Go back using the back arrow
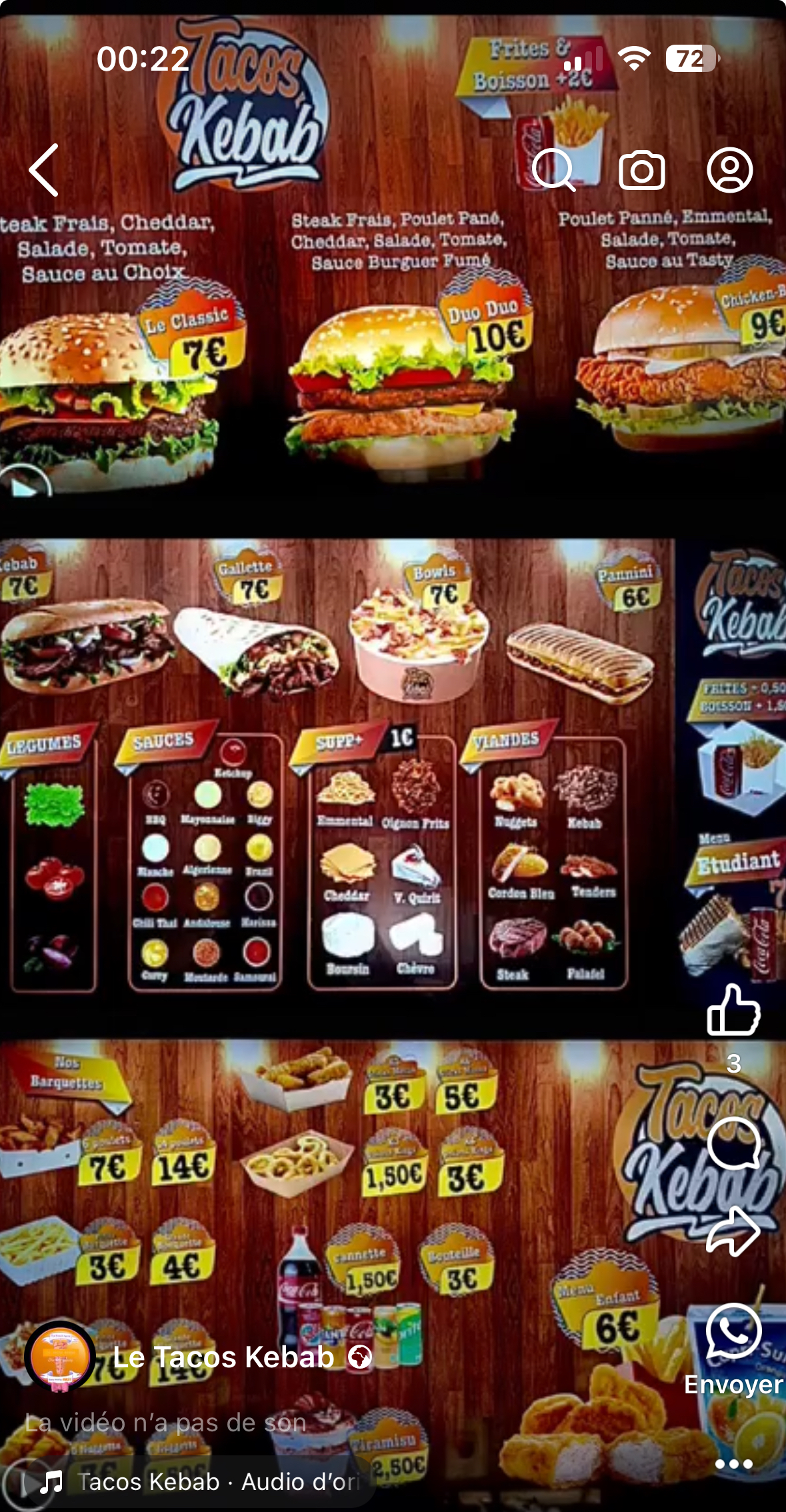786x1512 pixels. point(45,170)
